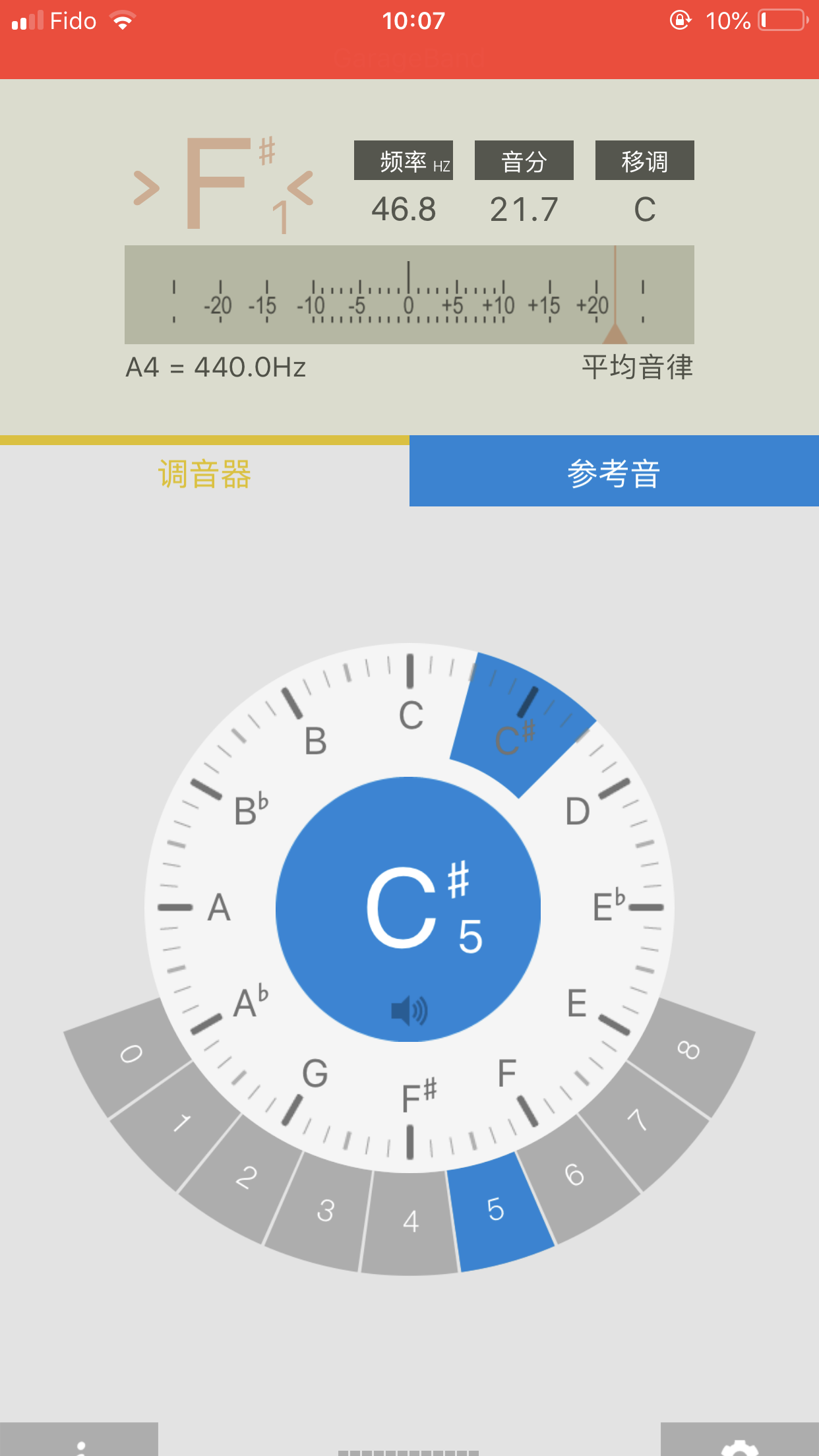Image resolution: width=819 pixels, height=1456 pixels.
Task: Choose octave 3
Action: (325, 1211)
